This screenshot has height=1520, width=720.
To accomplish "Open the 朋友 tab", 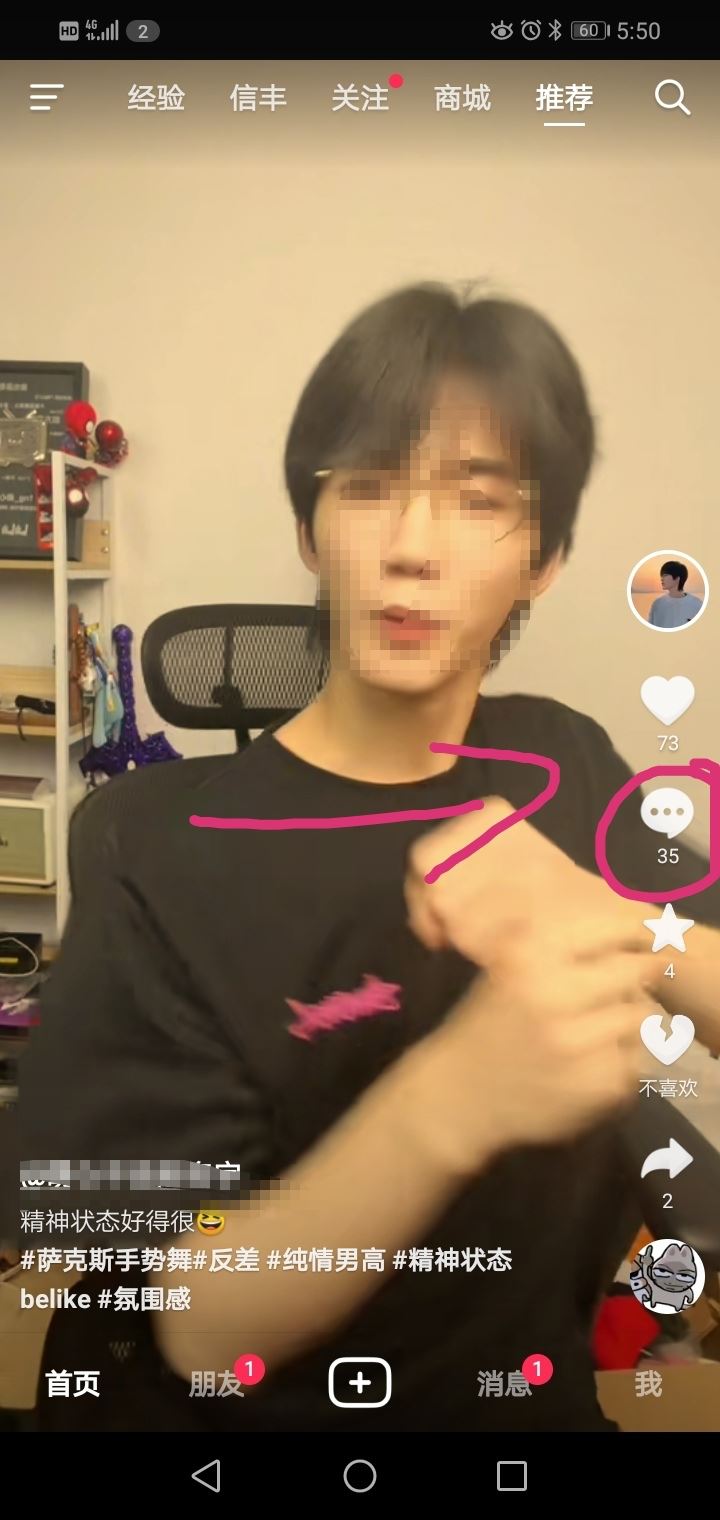I will (x=216, y=1384).
